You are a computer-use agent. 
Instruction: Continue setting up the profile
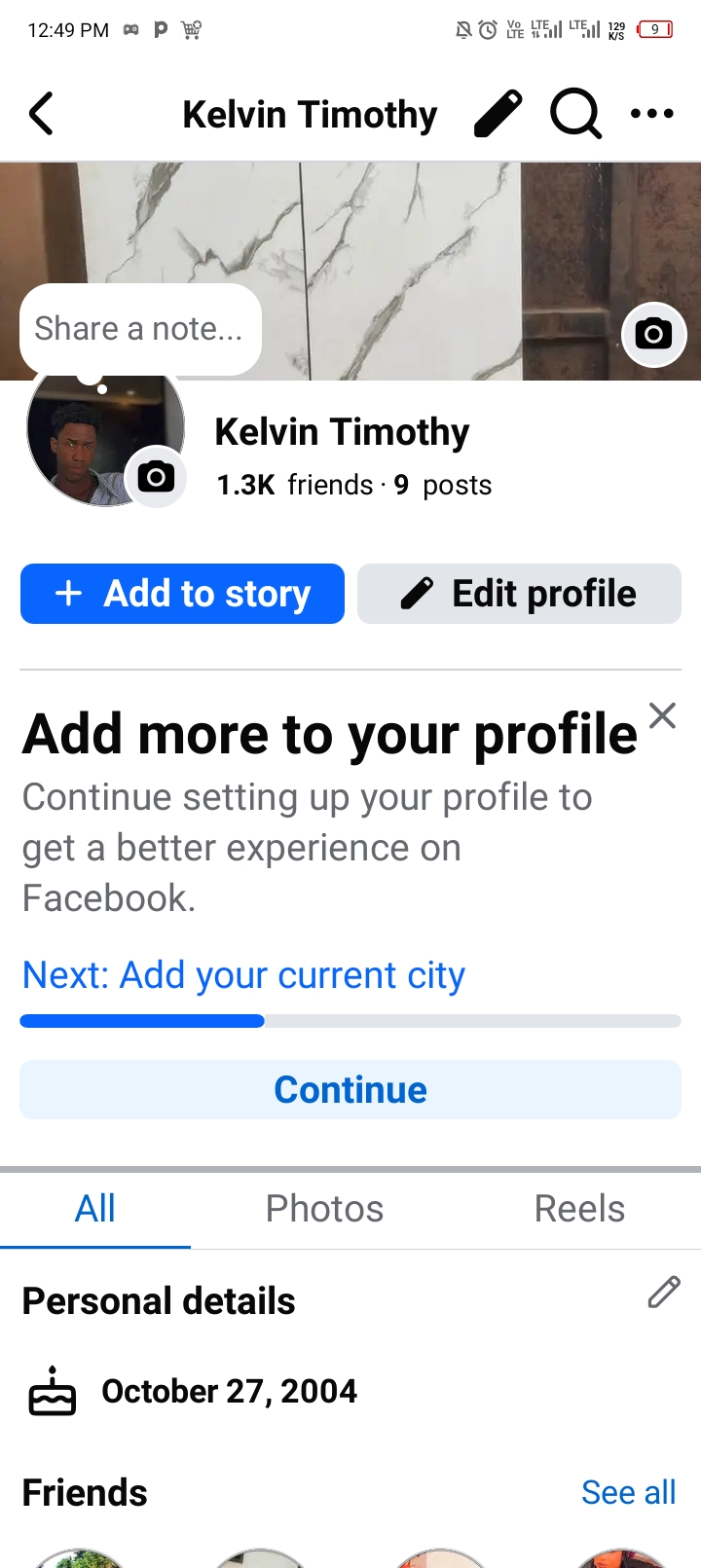coord(350,1090)
